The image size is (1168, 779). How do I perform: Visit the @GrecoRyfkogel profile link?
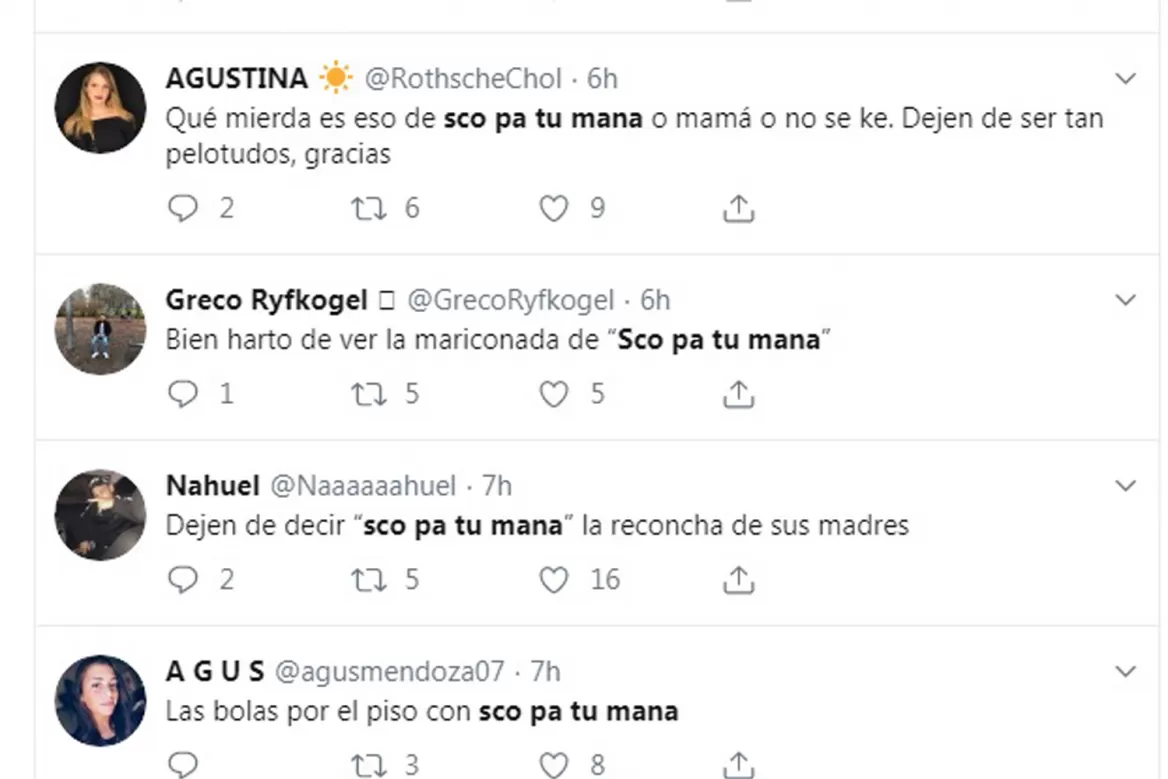(x=511, y=300)
